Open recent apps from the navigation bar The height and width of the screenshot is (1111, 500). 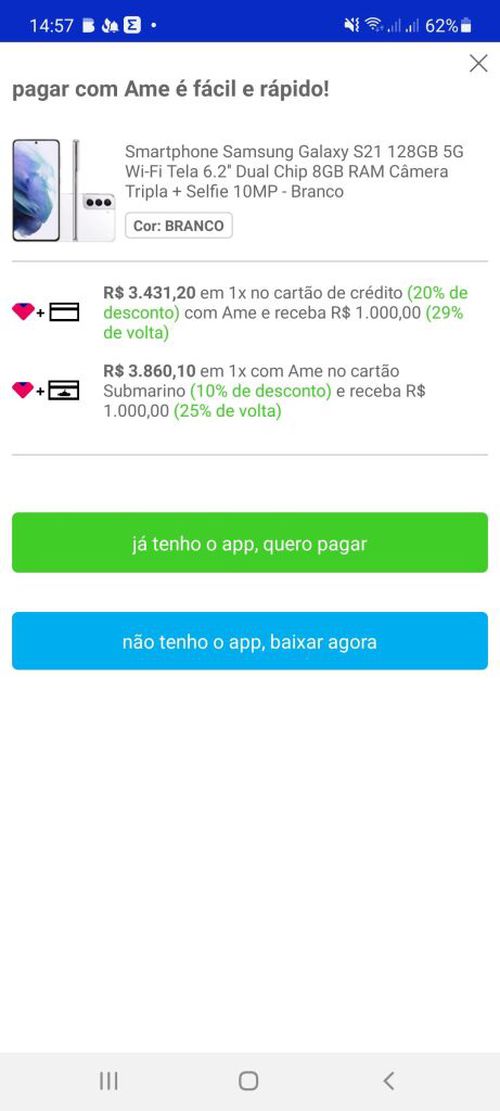coord(108,1081)
